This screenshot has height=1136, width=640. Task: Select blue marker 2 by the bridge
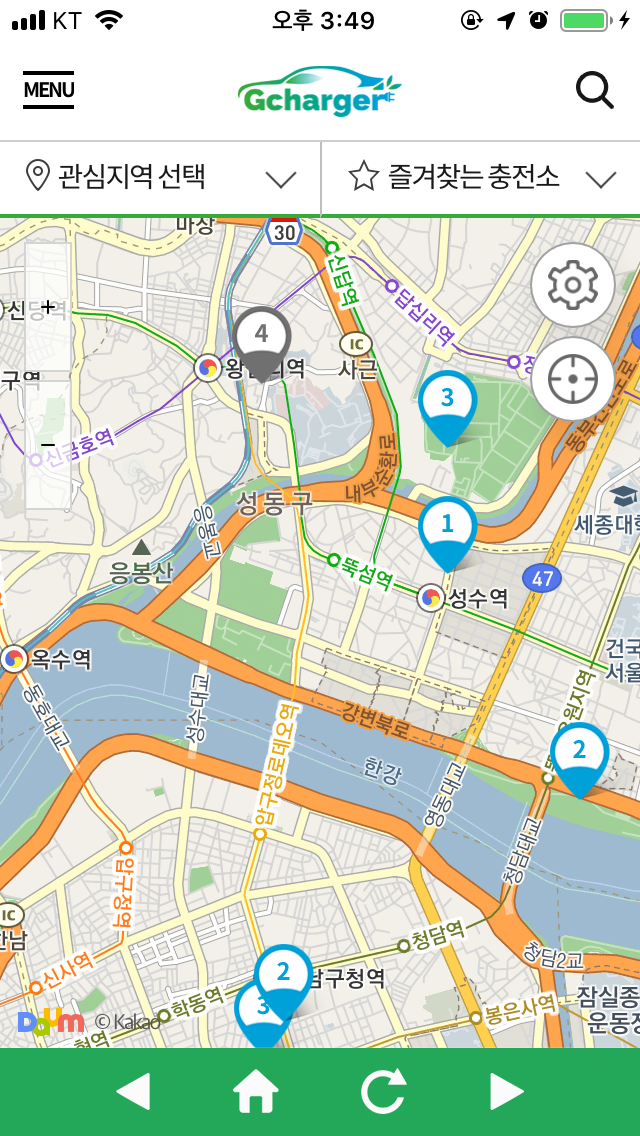(x=579, y=758)
